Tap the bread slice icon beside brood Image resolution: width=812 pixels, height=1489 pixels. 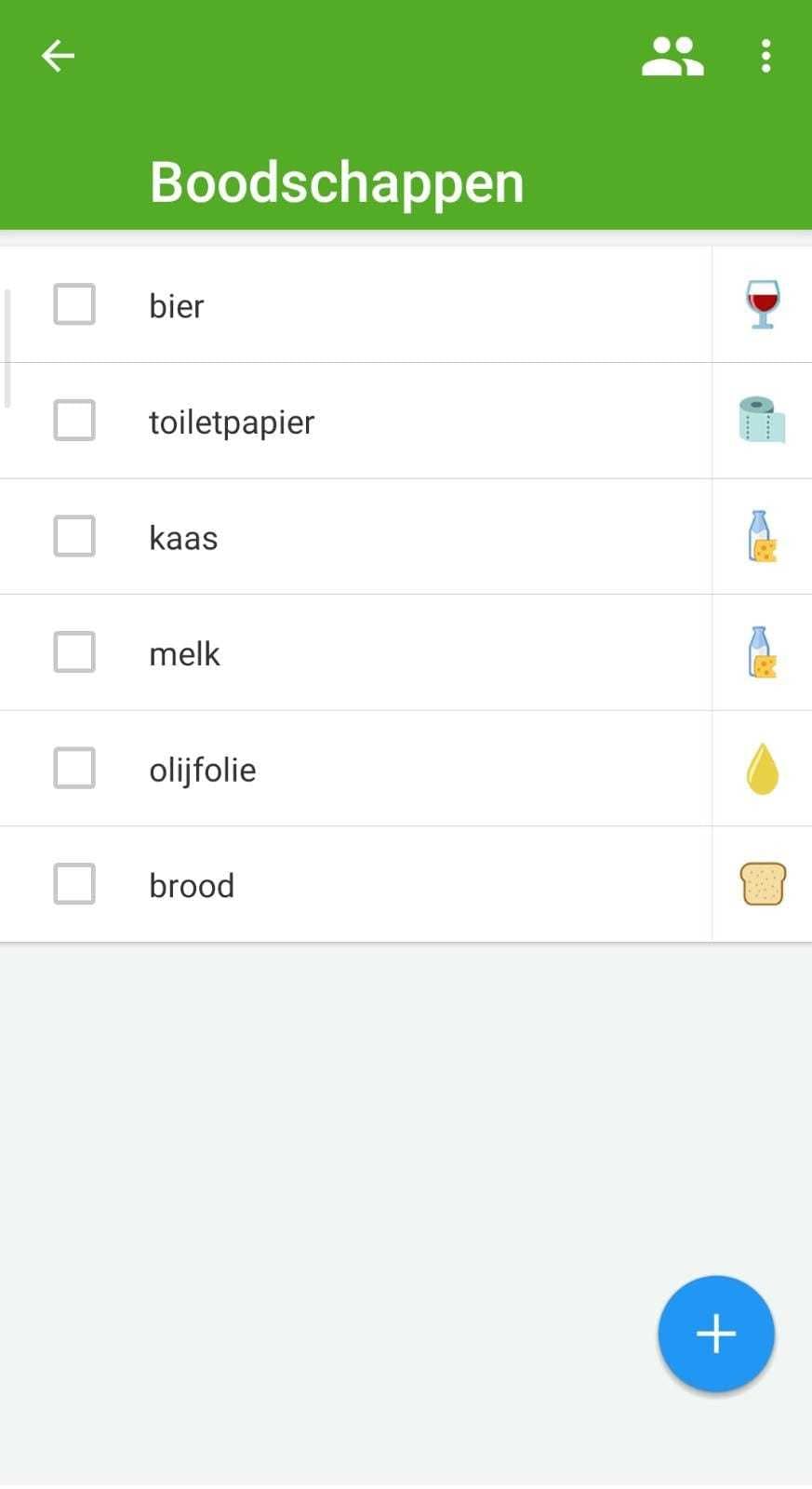click(762, 884)
